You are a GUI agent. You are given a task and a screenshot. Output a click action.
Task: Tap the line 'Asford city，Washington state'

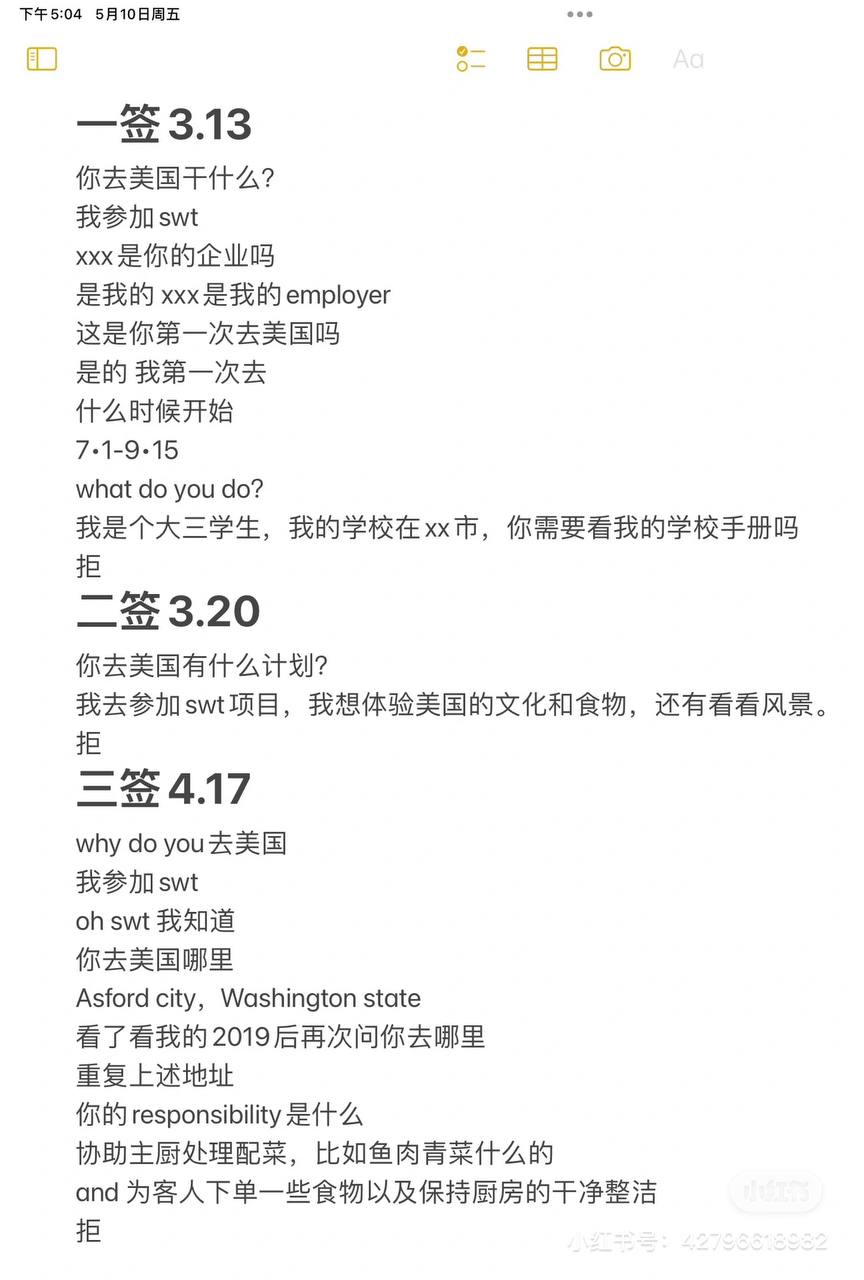[x=248, y=997]
